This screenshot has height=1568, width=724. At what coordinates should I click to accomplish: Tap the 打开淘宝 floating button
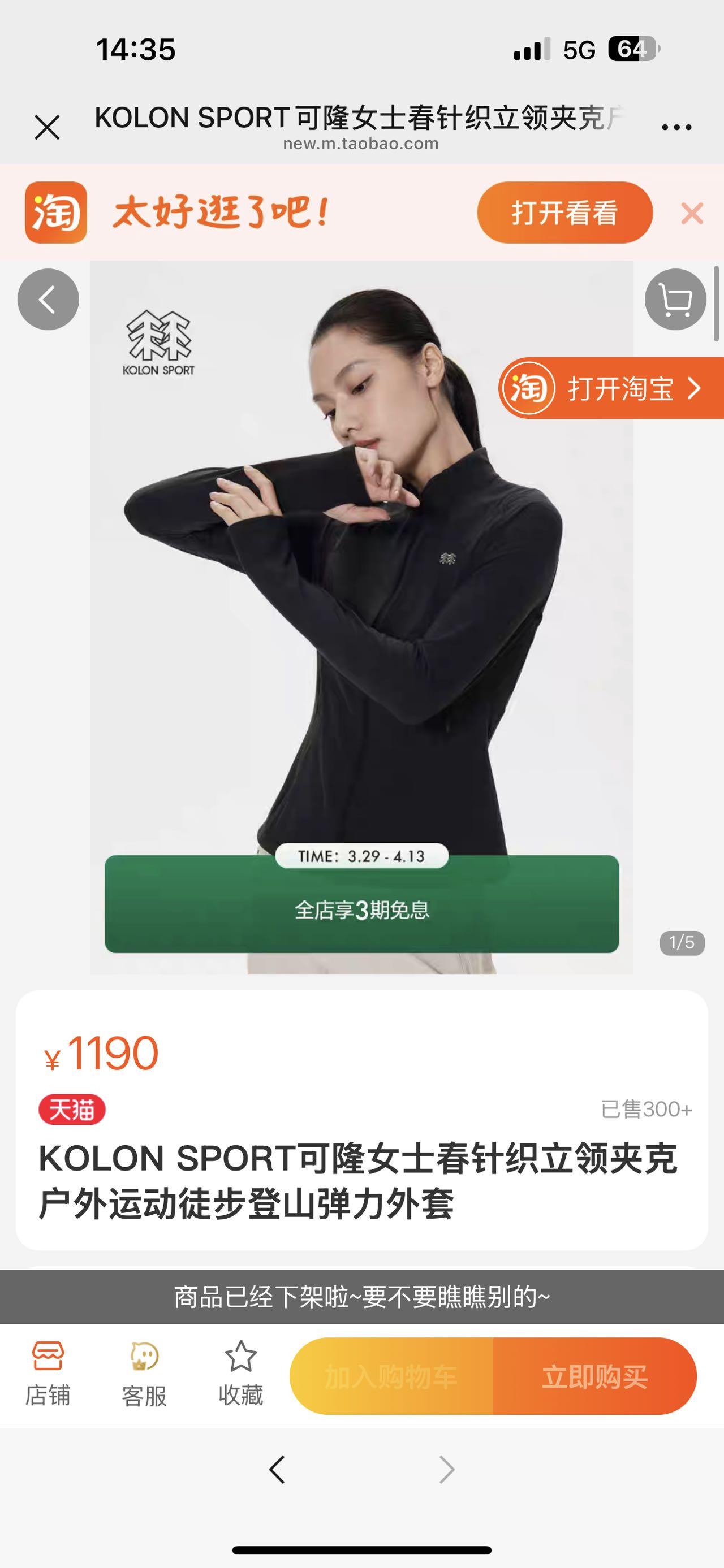click(x=612, y=388)
